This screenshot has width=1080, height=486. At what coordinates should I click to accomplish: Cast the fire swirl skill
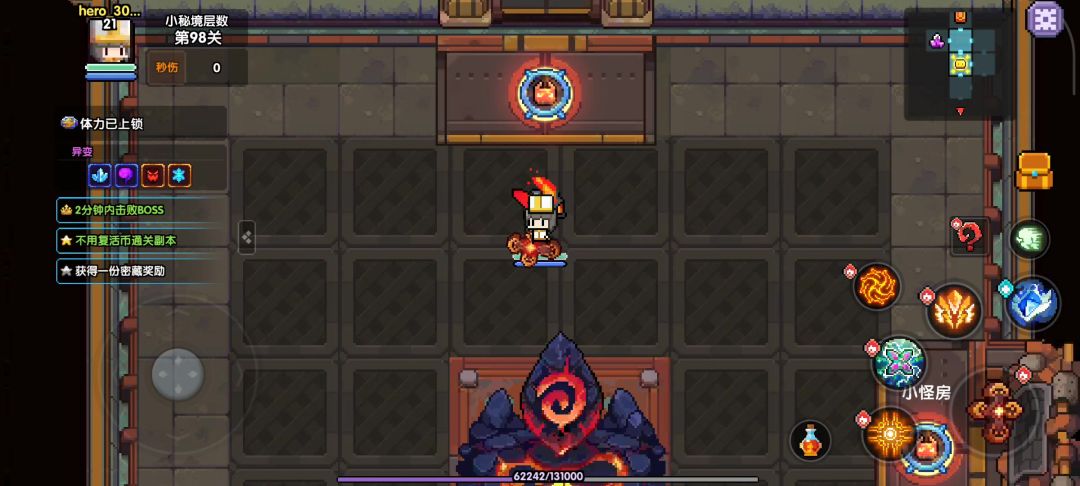[878, 287]
